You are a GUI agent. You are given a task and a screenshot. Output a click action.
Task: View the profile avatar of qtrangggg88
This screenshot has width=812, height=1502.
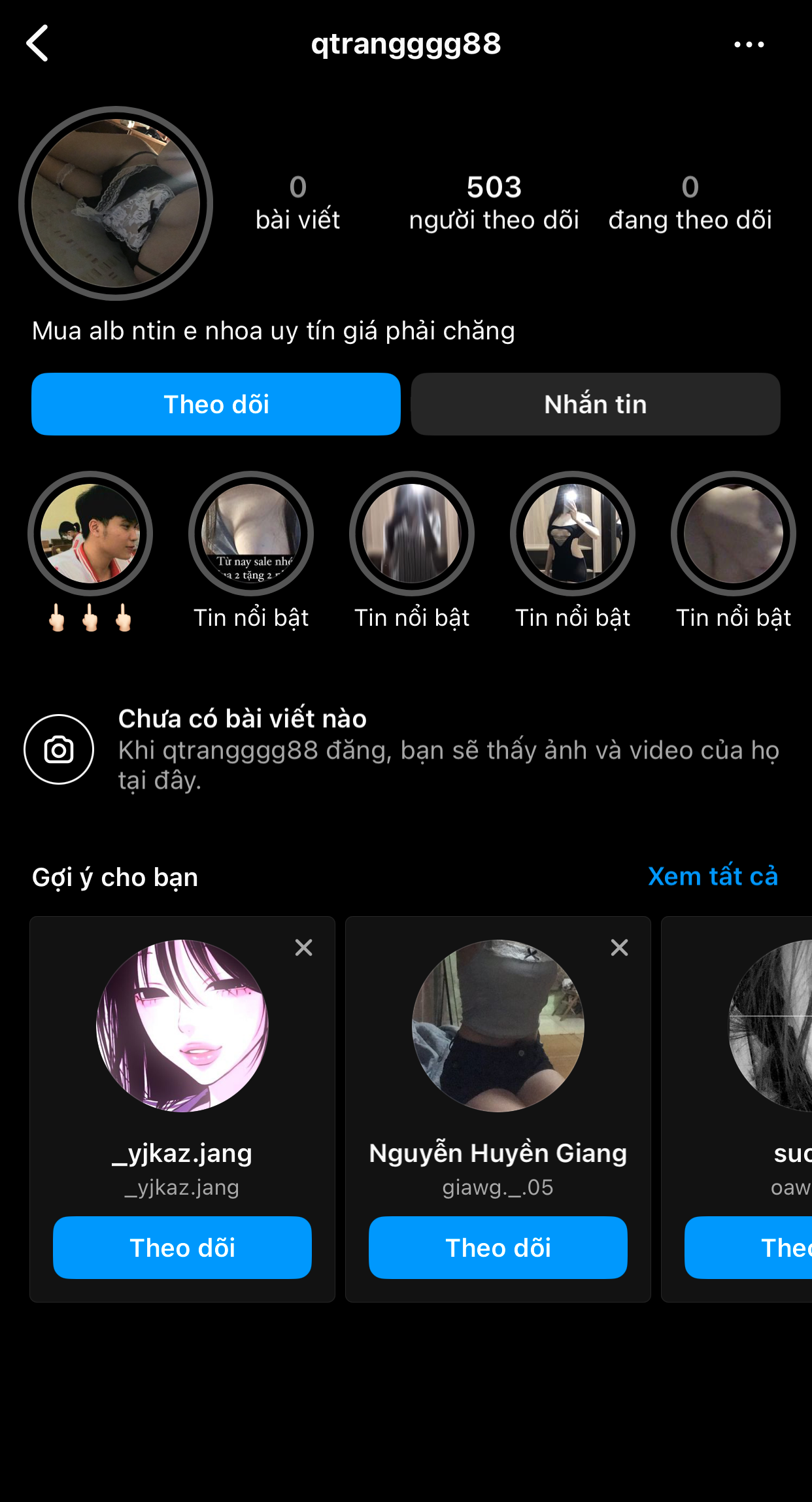(x=116, y=203)
